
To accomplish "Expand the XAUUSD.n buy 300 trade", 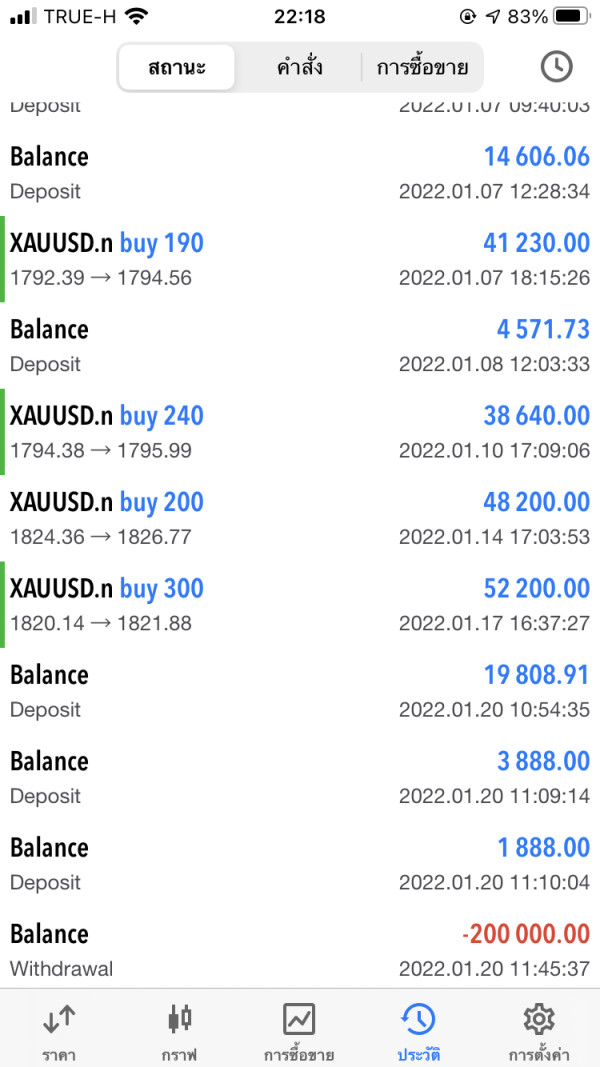I will coord(300,604).
